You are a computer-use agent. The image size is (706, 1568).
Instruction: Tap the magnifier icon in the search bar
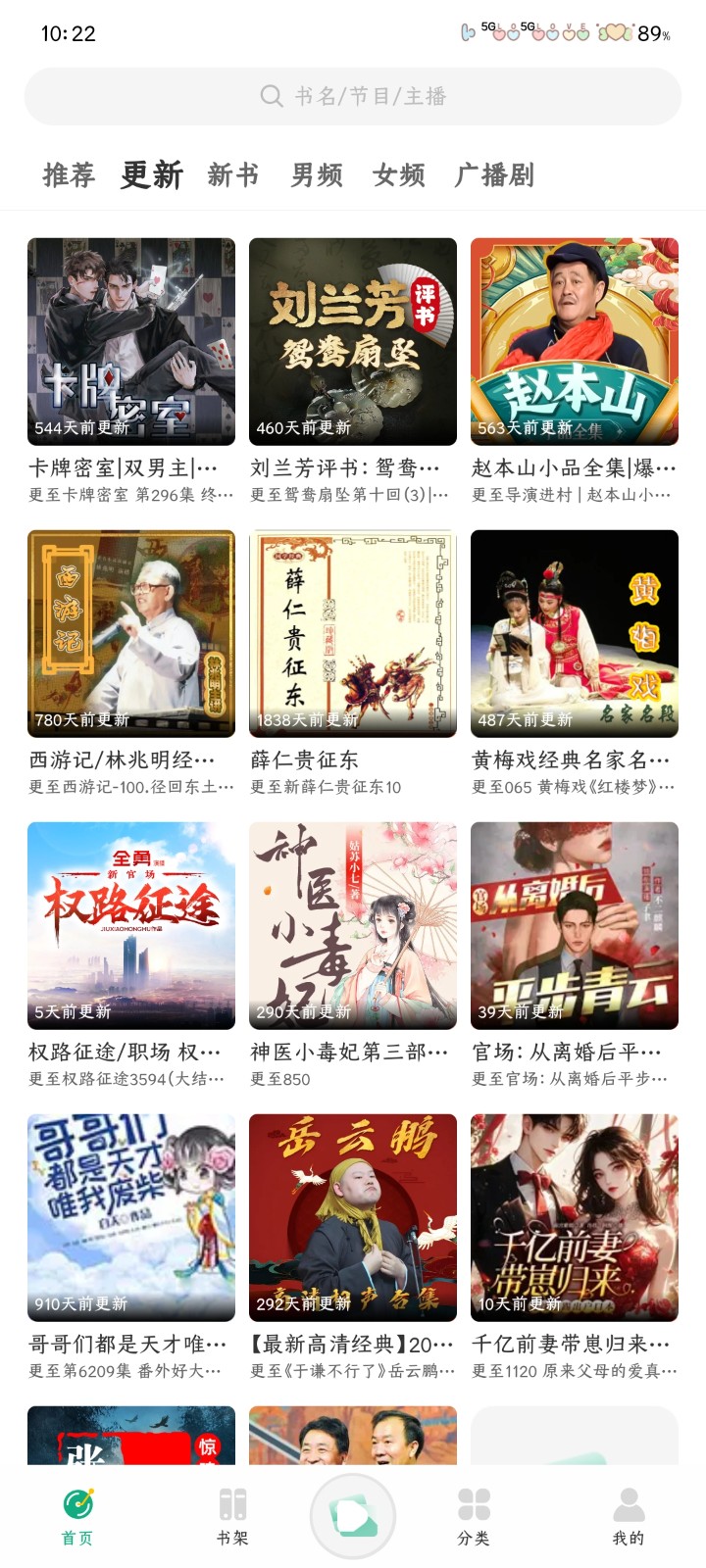[268, 95]
